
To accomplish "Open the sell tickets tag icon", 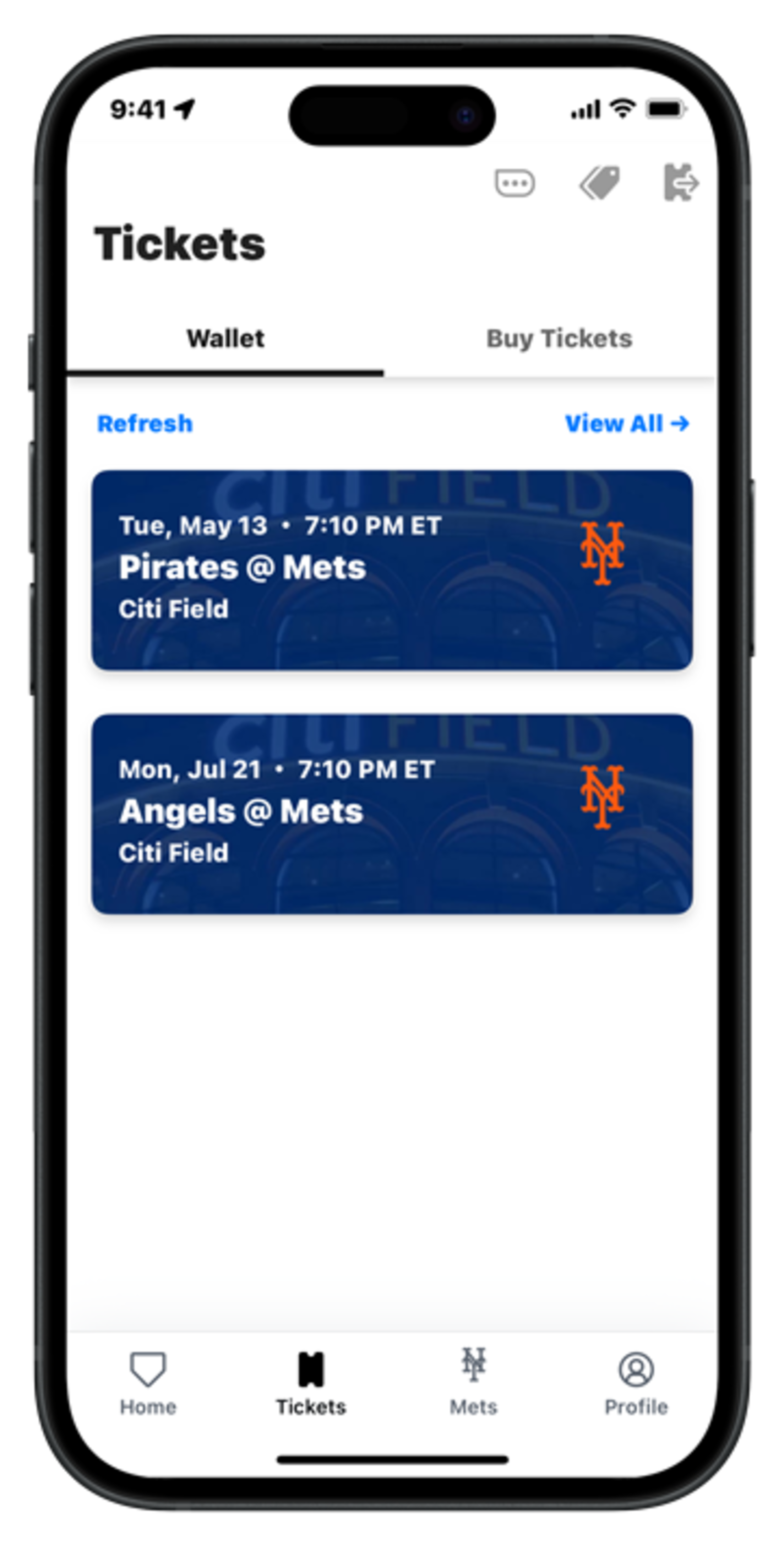I will (599, 183).
